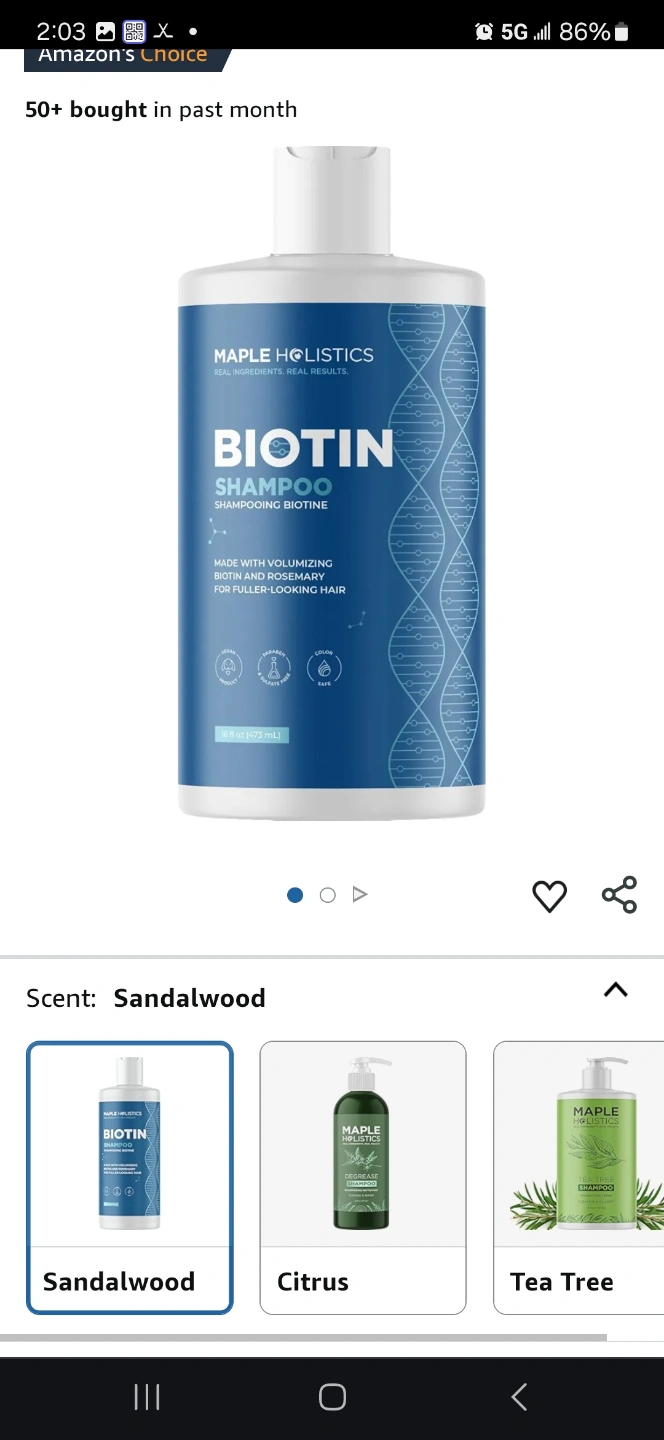Jump to second product image dot
664x1440 pixels.
click(328, 895)
